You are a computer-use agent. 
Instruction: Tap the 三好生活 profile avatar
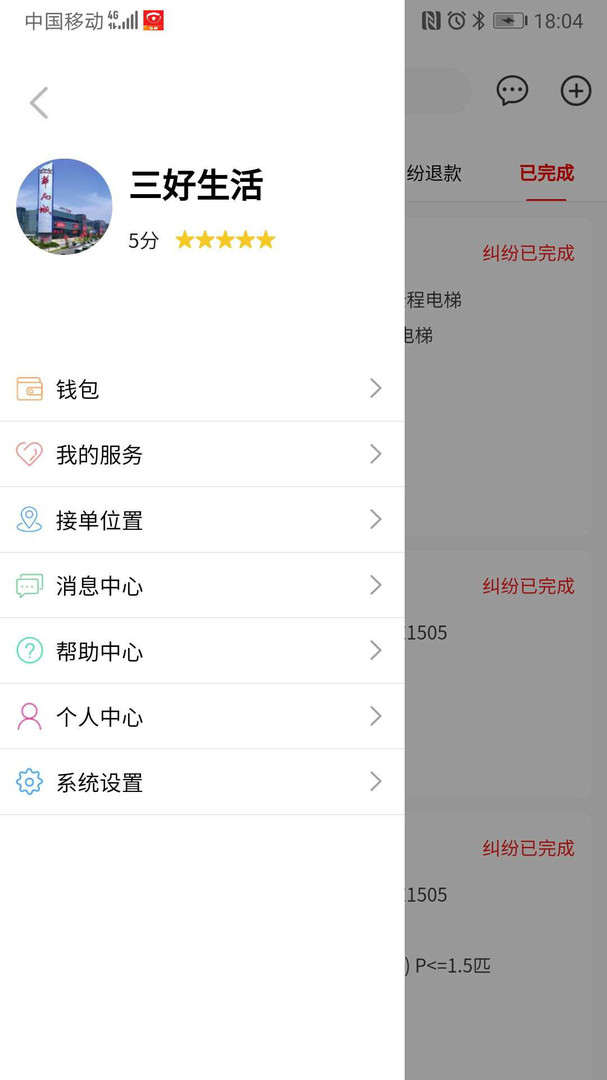click(x=64, y=206)
